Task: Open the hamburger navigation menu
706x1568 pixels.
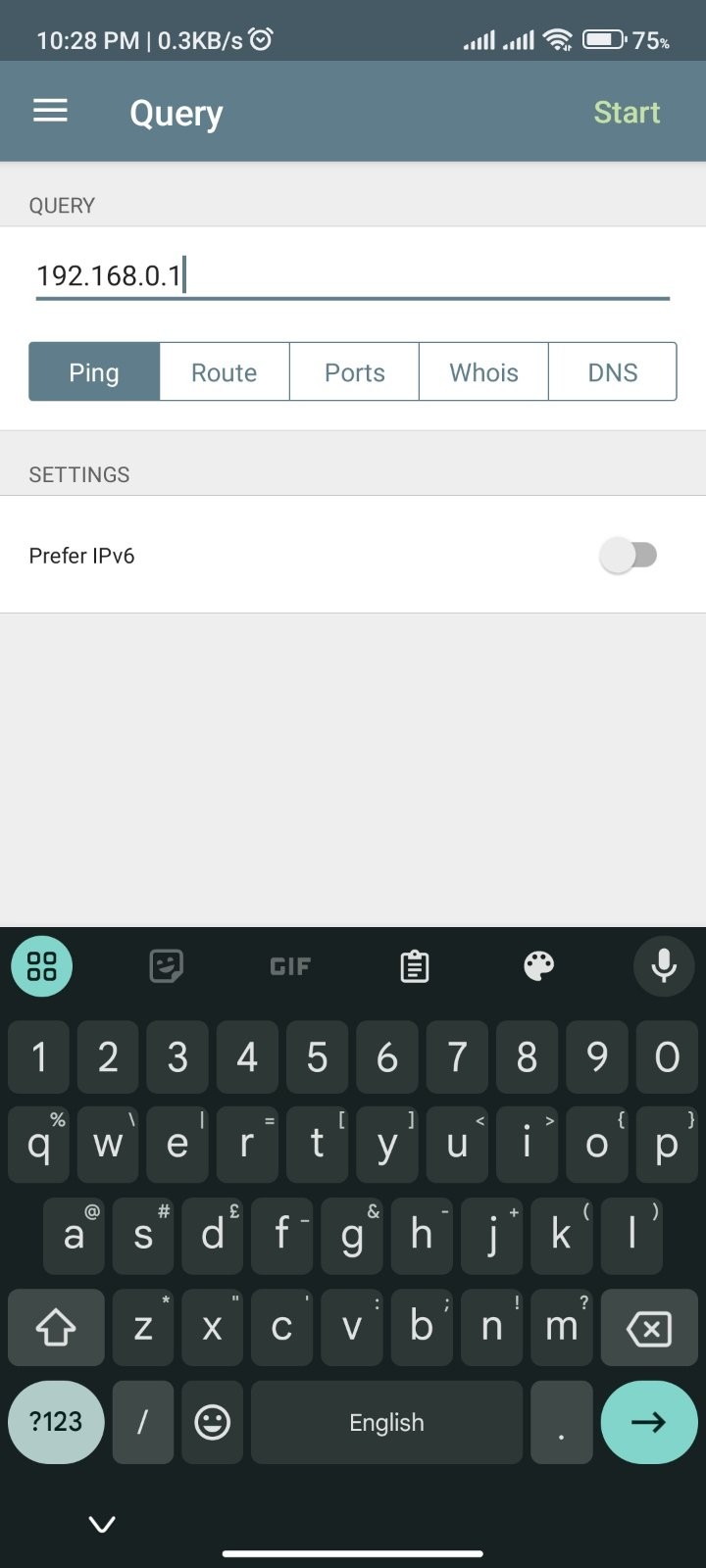Action: [50, 112]
